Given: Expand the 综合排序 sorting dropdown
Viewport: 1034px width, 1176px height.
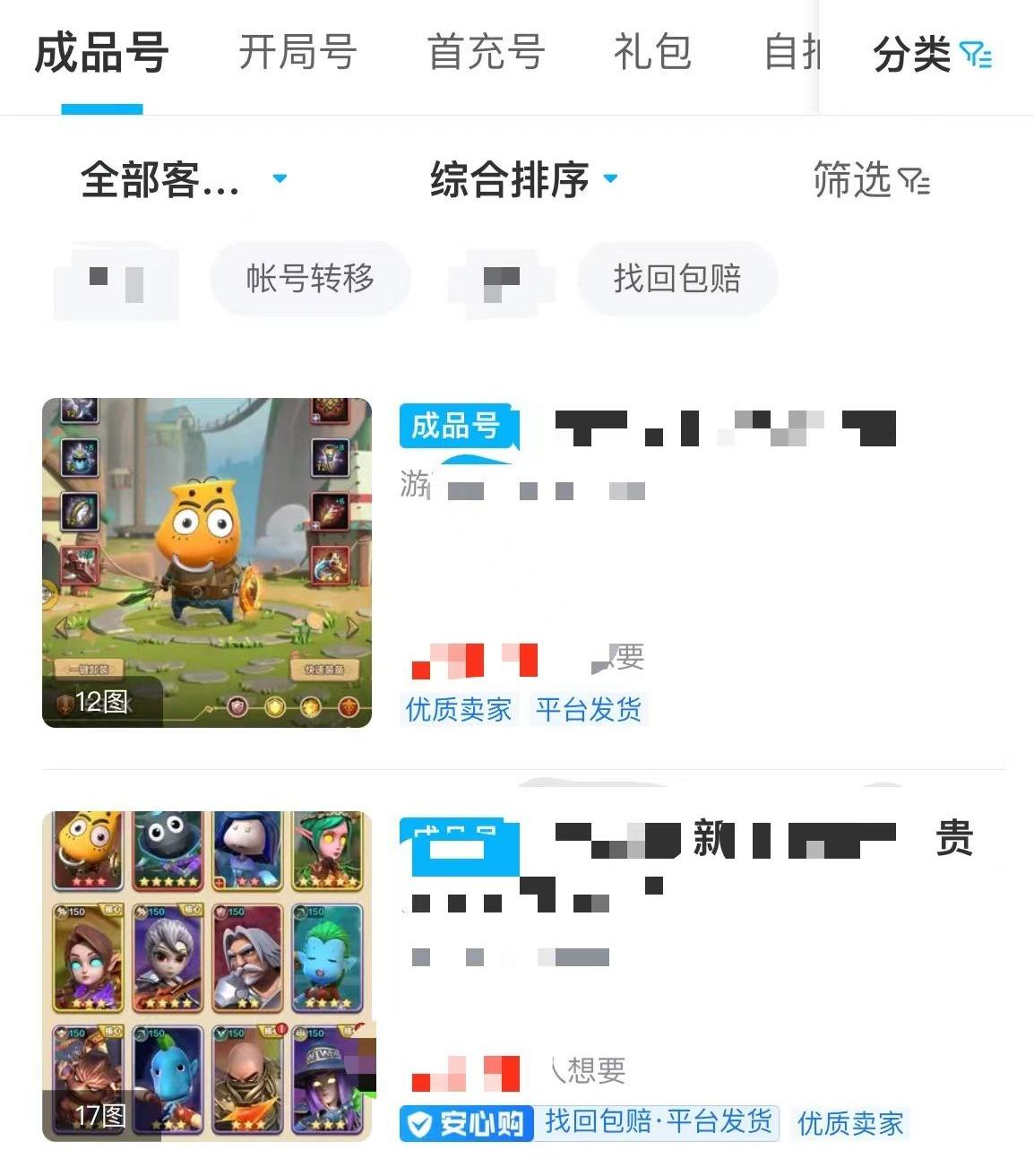Looking at the screenshot, I should (523, 179).
